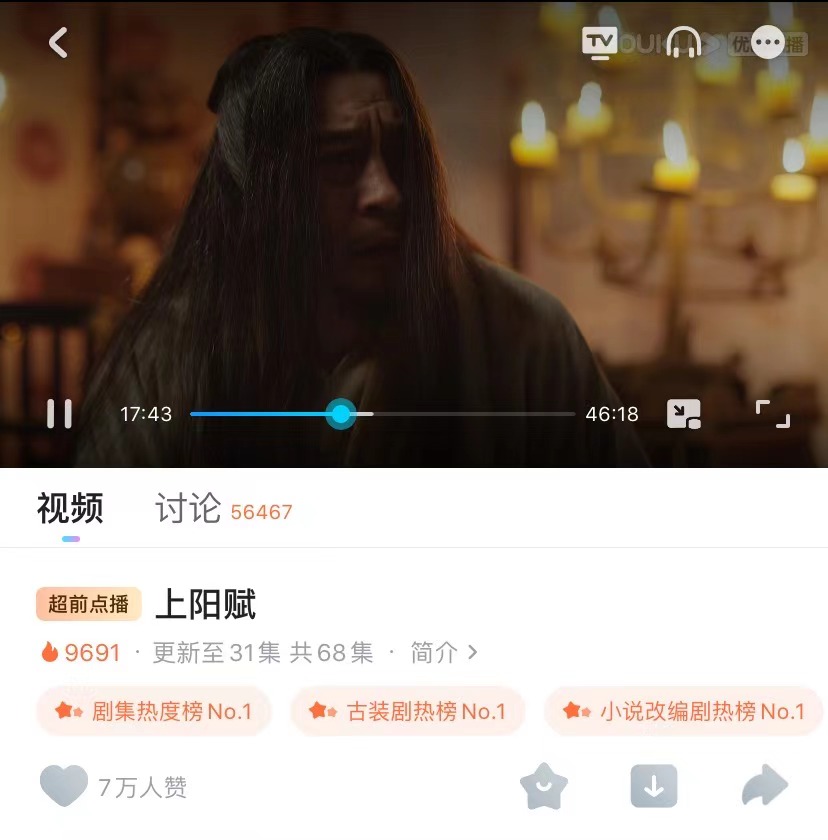
Task: Open 剧集热度榜 No.1 ranking chip
Action: point(154,712)
